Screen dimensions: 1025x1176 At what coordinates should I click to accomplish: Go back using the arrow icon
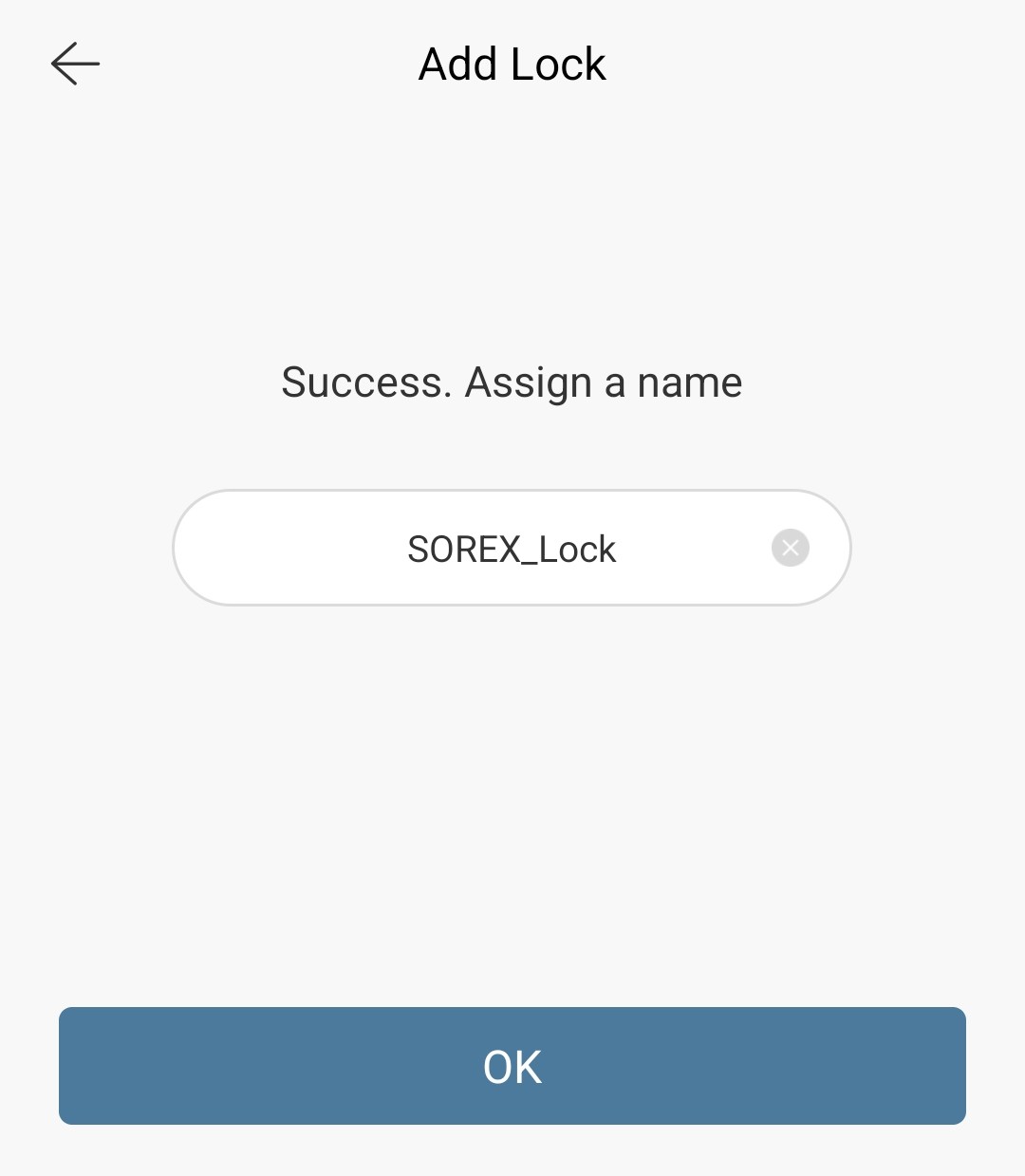click(x=75, y=64)
